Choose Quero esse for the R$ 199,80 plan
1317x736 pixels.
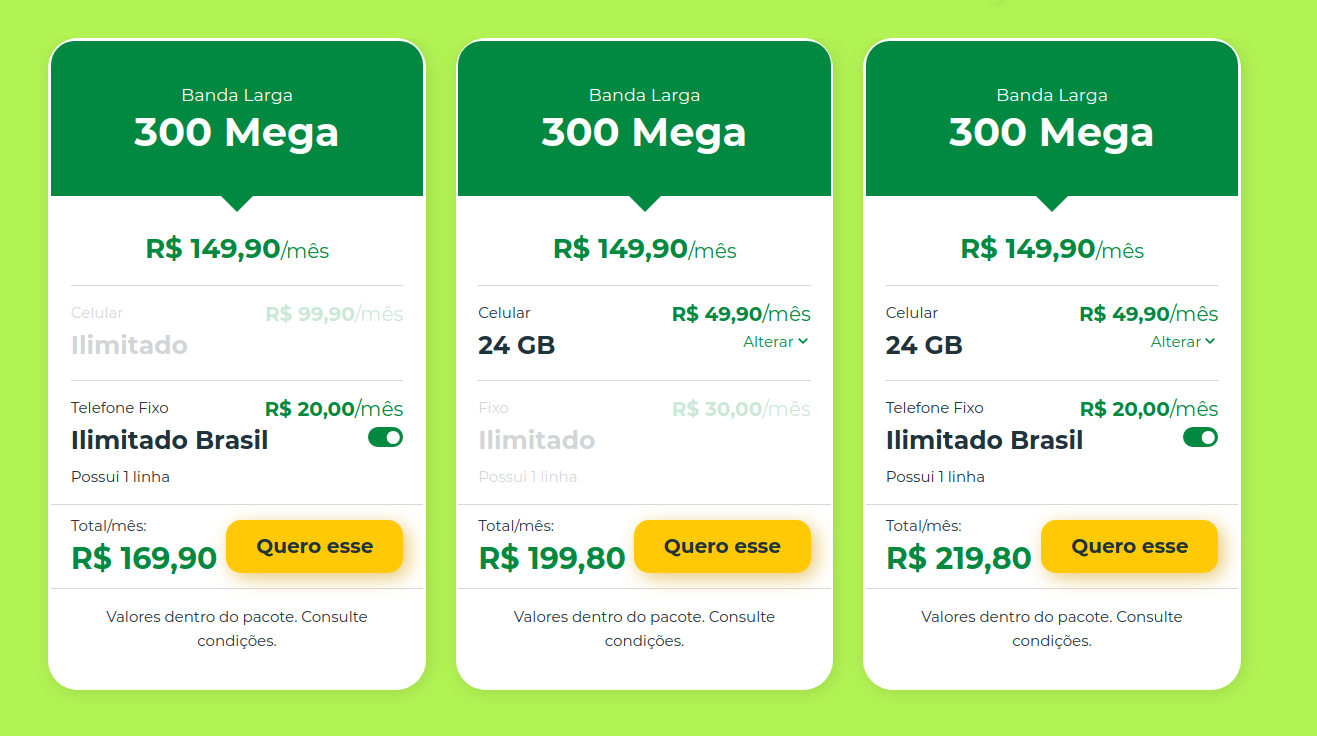coord(722,546)
